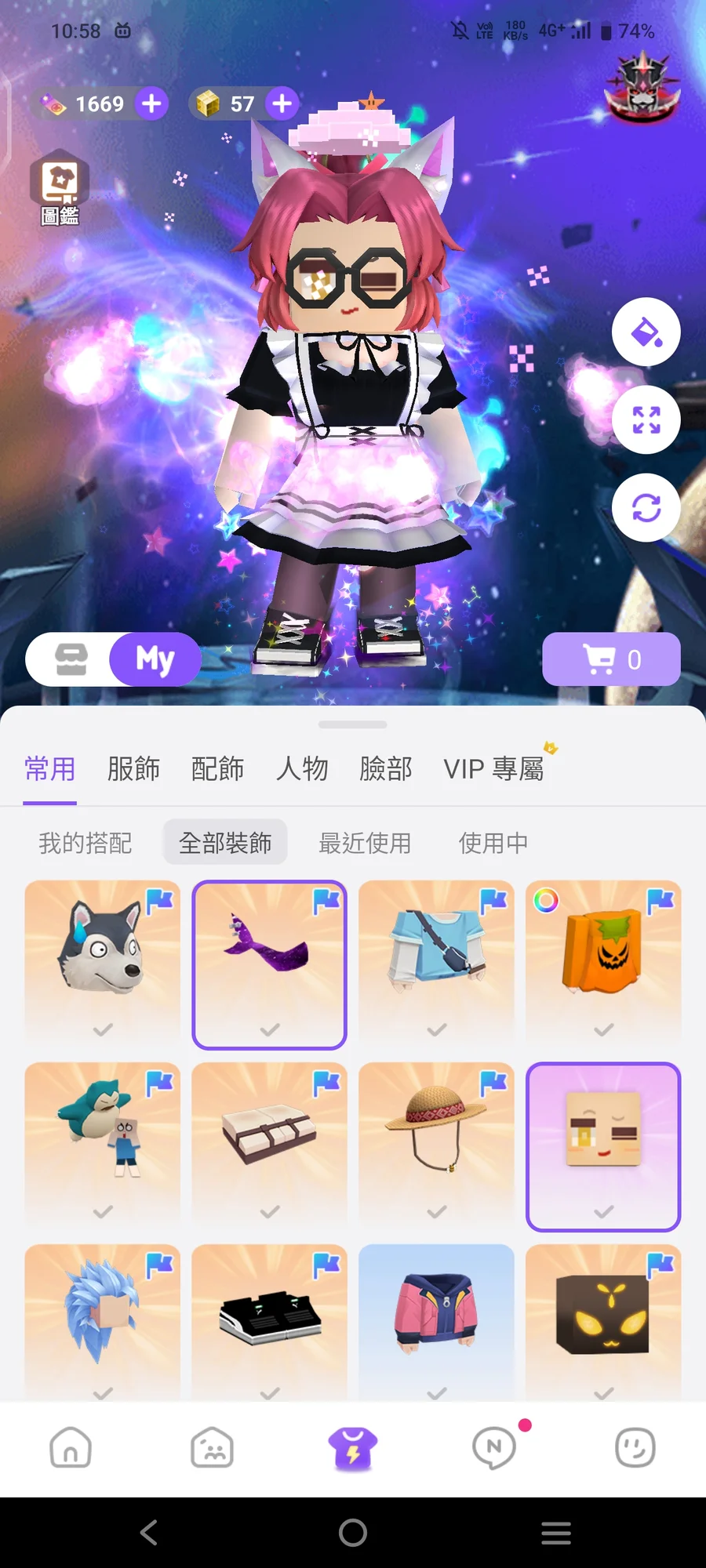Open the shopping cart
Screen dimensions: 706x1568
611,659
